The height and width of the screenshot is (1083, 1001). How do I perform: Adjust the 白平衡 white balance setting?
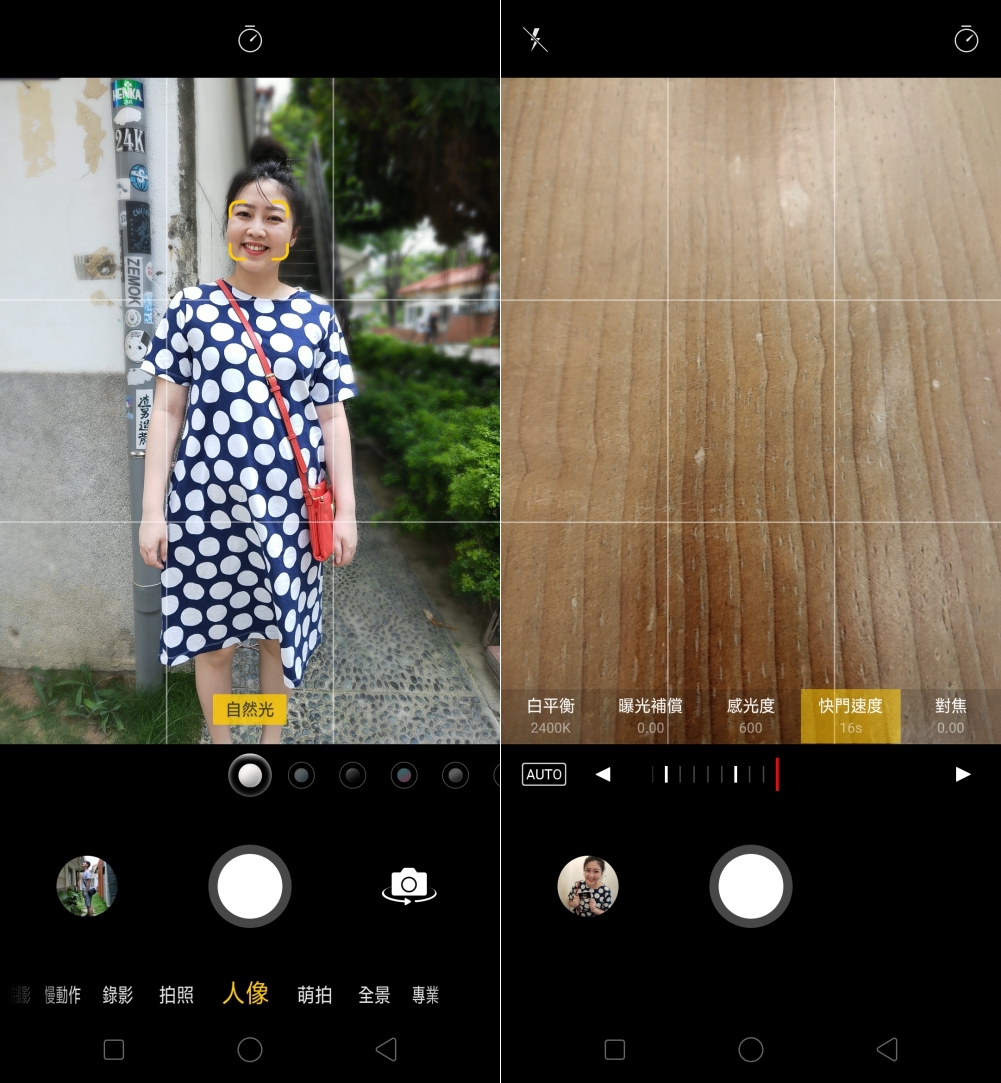click(x=551, y=715)
